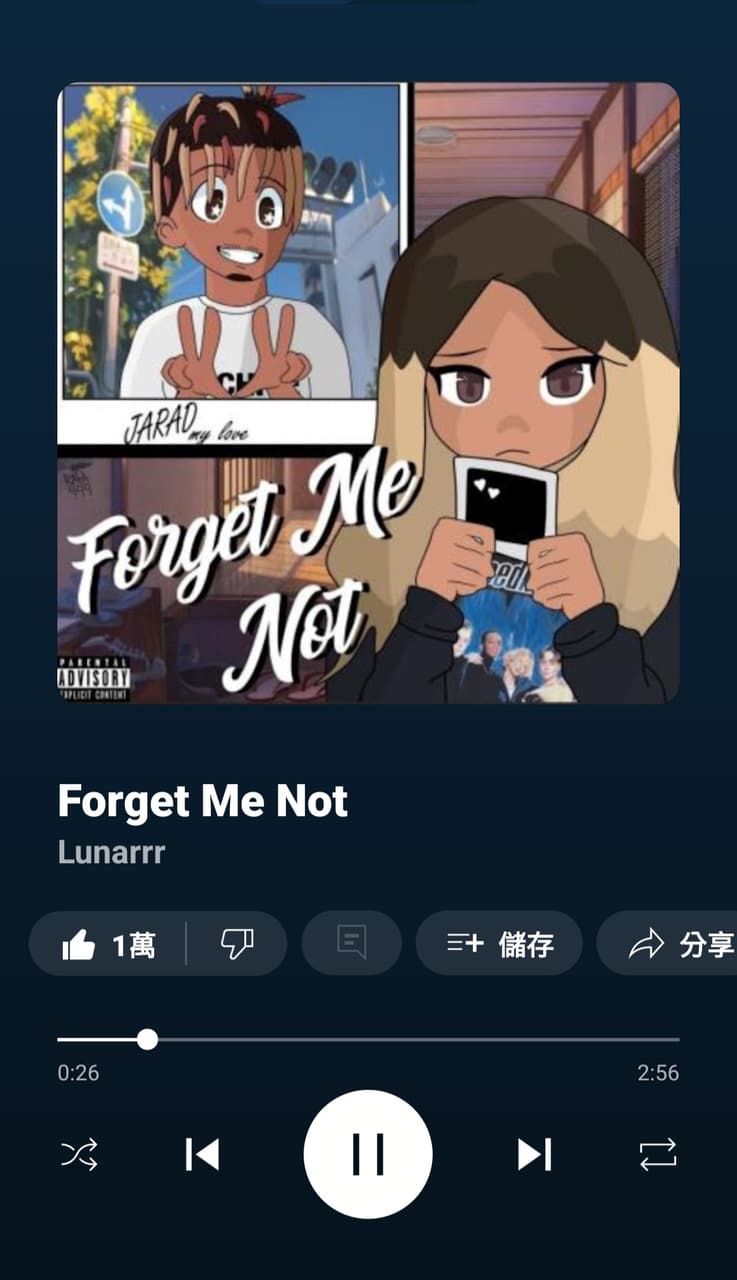The width and height of the screenshot is (737, 1280).
Task: Tap the playback progress bar handle
Action: 147,1039
